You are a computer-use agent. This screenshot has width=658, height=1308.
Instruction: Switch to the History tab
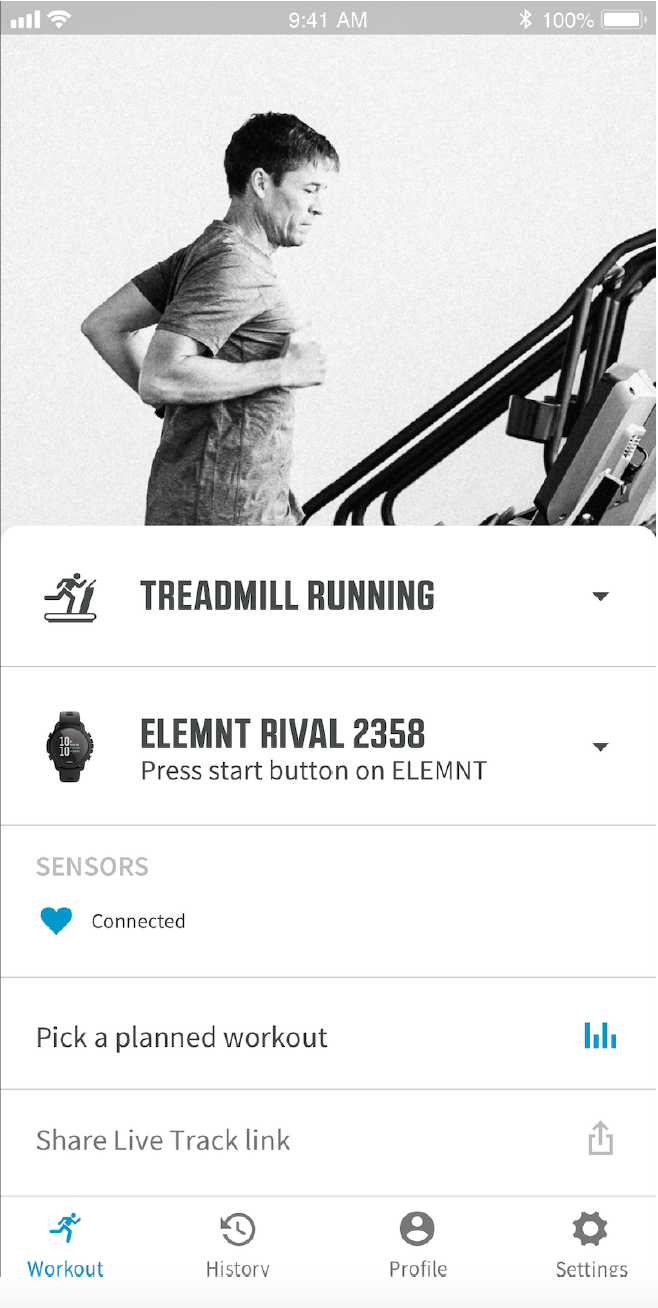(x=238, y=1243)
